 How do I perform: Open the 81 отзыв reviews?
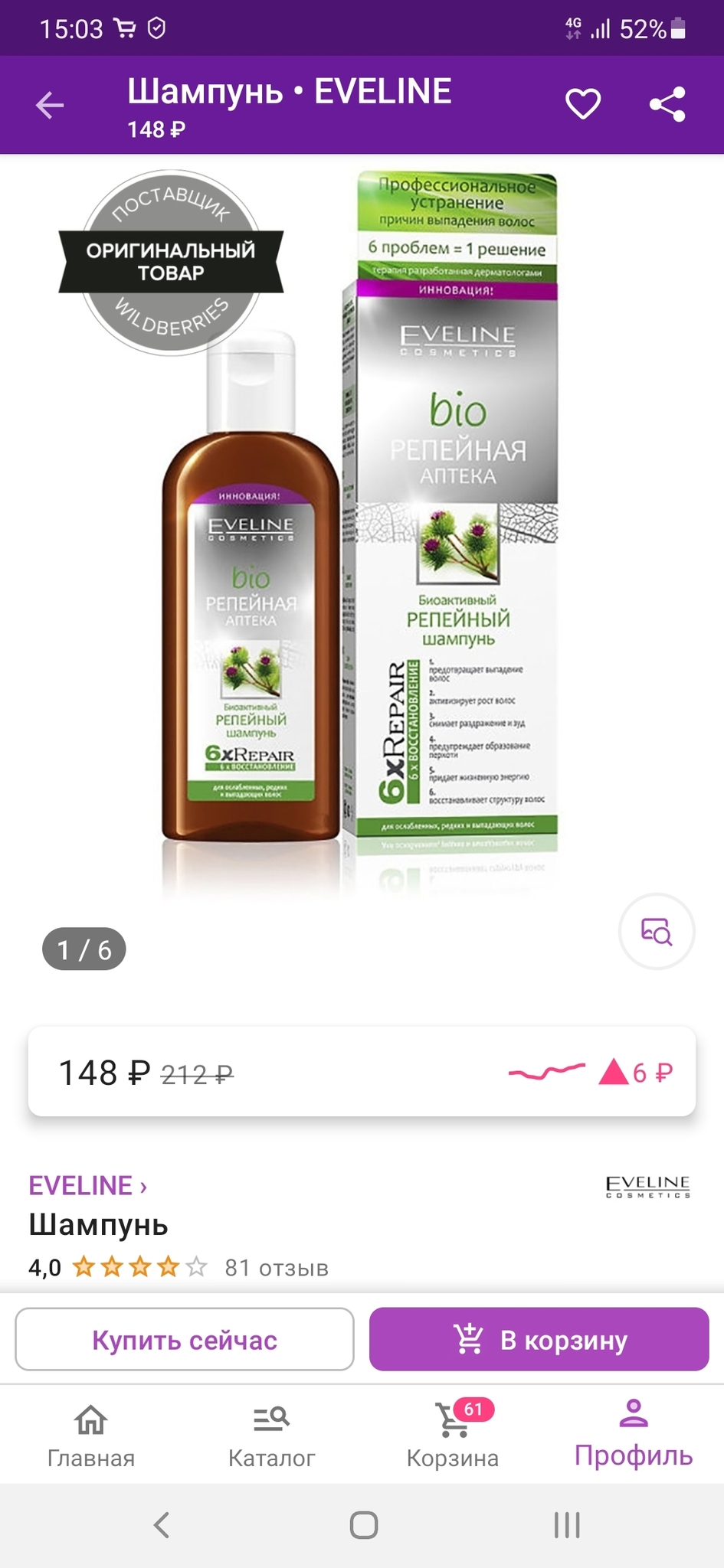coord(276,1268)
